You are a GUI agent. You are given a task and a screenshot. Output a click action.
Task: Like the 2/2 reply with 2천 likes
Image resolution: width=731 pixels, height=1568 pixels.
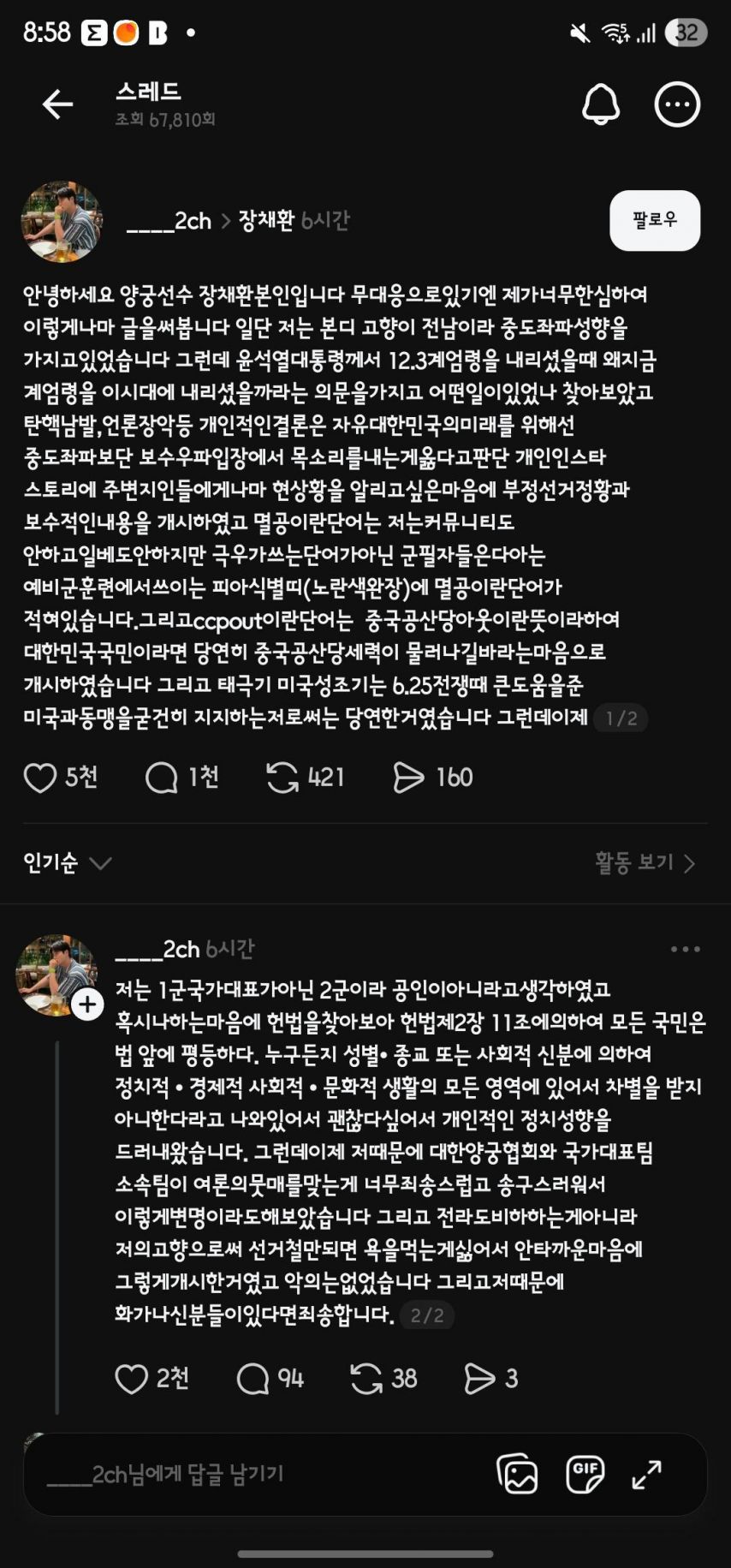coord(132,1379)
